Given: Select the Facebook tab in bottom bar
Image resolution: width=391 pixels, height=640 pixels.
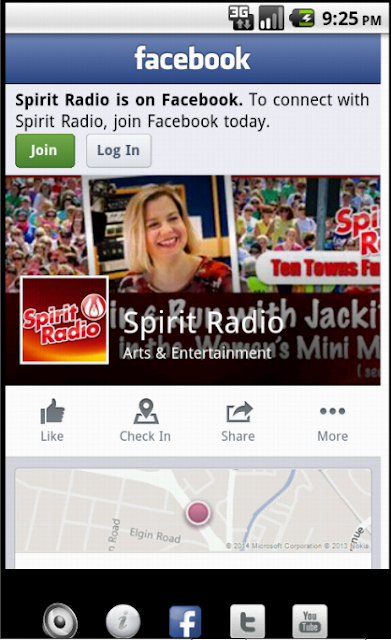Looking at the screenshot, I should coord(185,621).
